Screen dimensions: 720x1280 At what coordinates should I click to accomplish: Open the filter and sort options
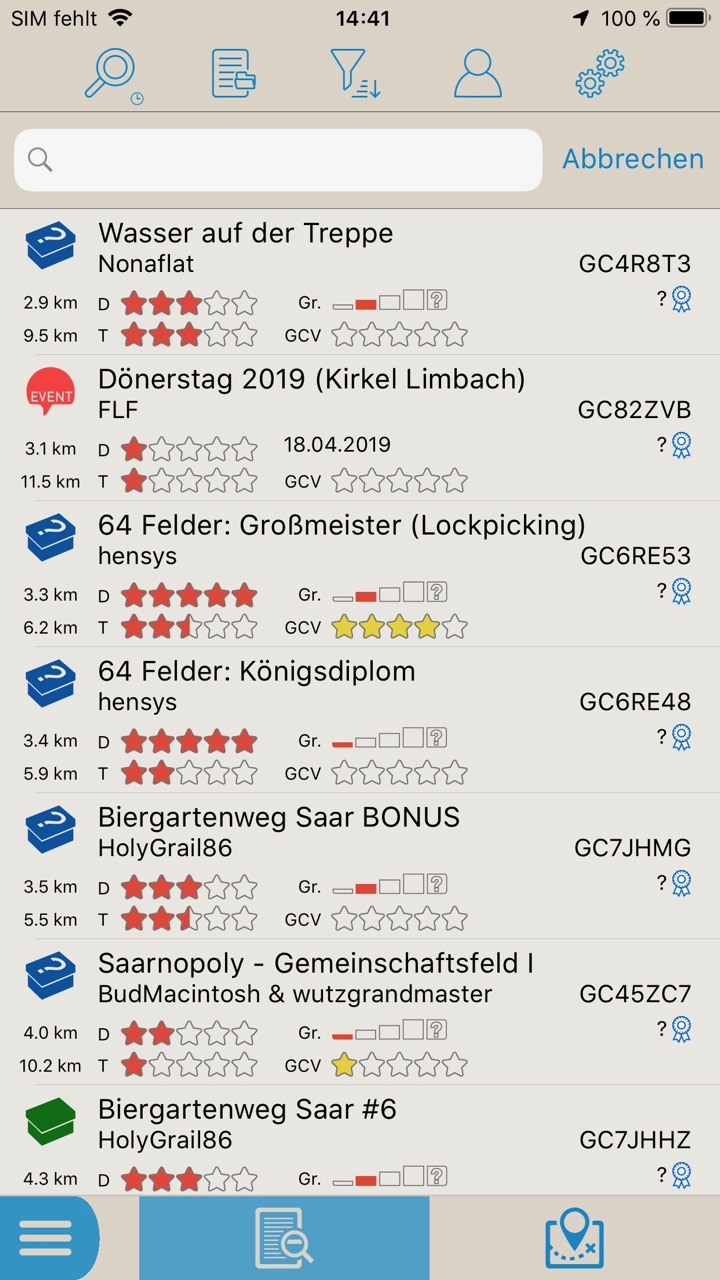355,74
